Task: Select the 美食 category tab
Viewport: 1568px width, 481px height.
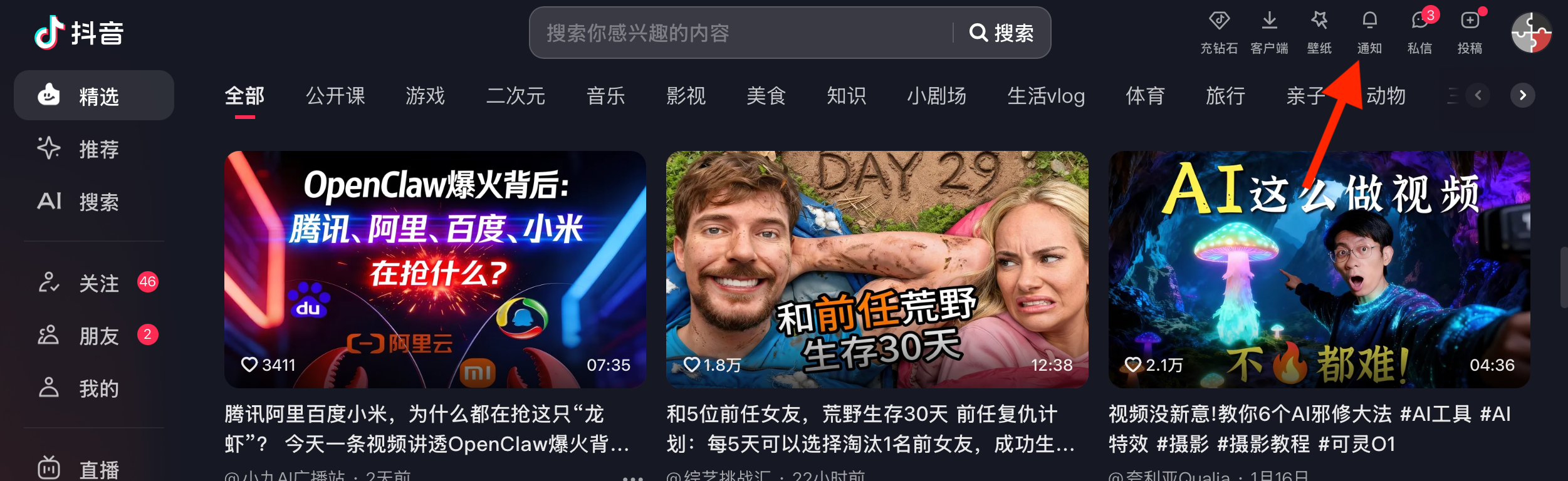Action: (766, 96)
